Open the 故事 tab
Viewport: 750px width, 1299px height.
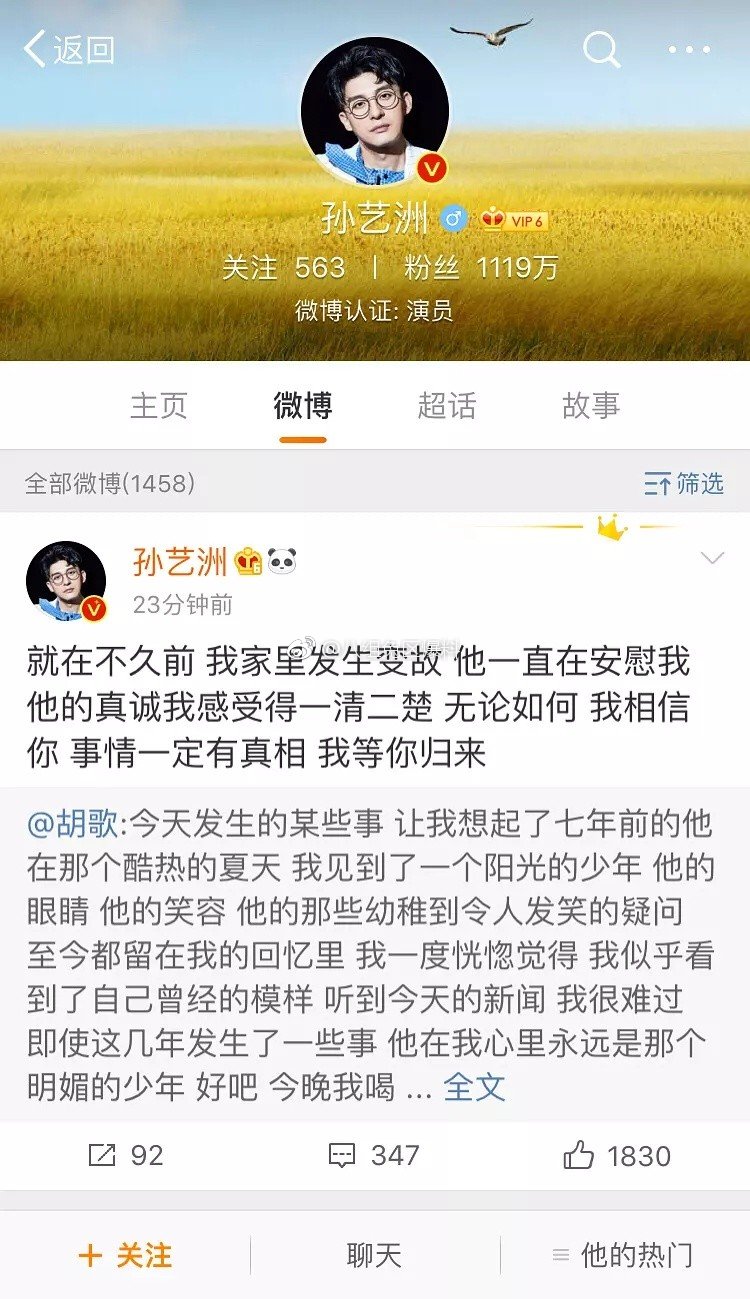pyautogui.click(x=591, y=405)
